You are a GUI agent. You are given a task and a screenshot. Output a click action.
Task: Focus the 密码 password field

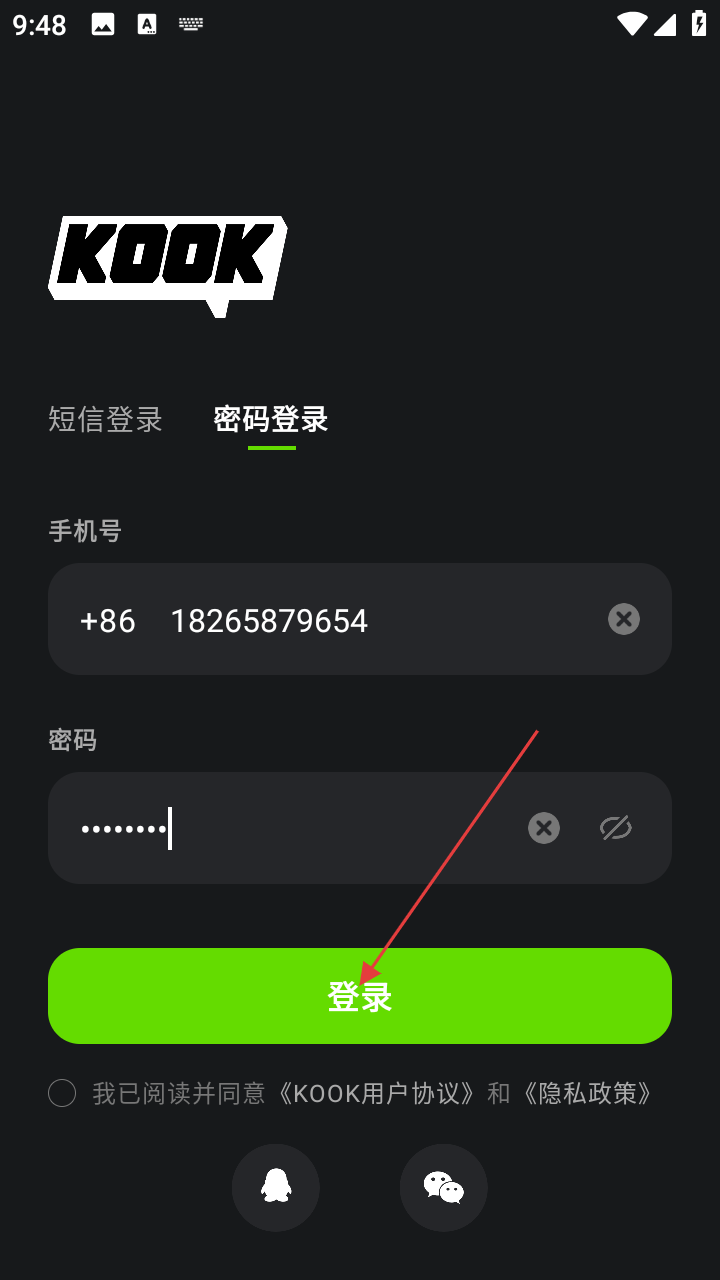(300, 829)
